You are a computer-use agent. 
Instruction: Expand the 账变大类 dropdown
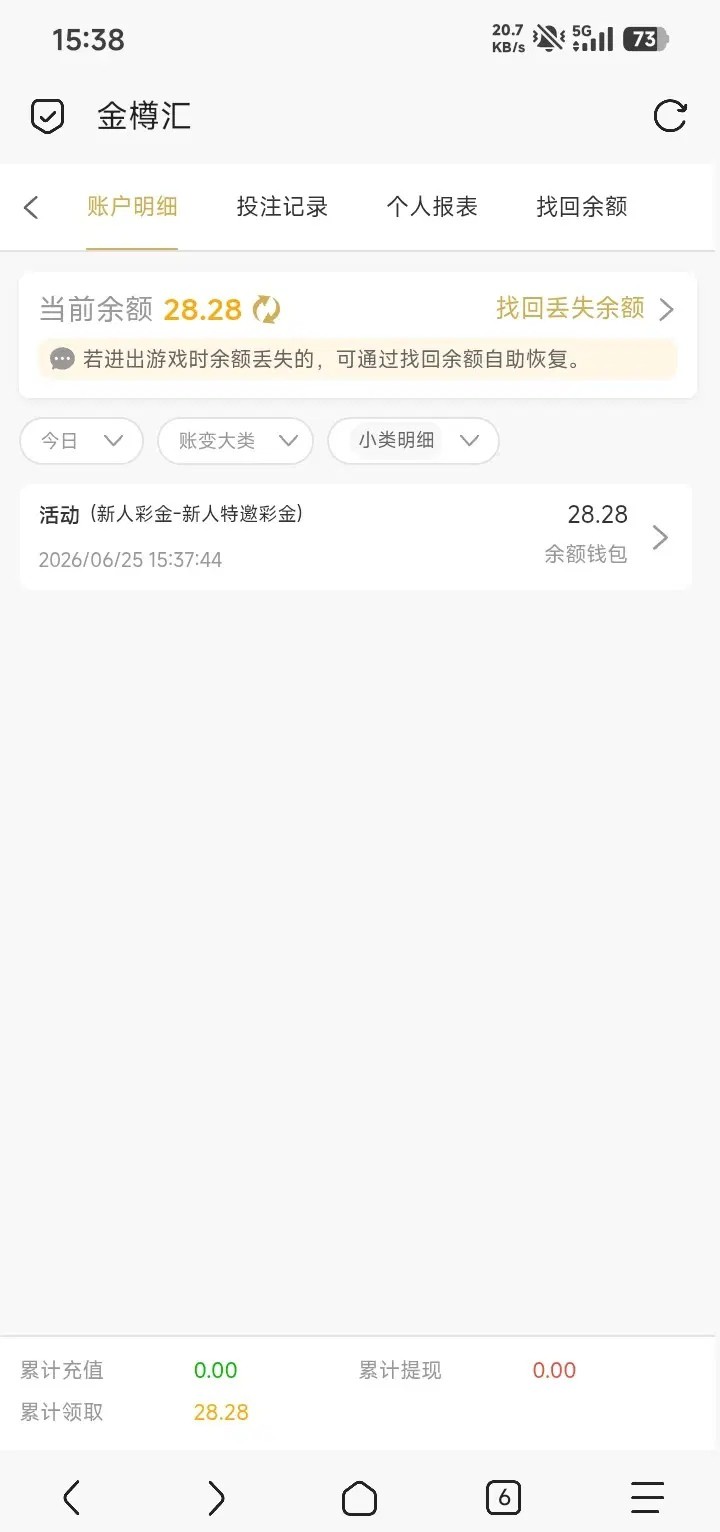click(x=235, y=441)
